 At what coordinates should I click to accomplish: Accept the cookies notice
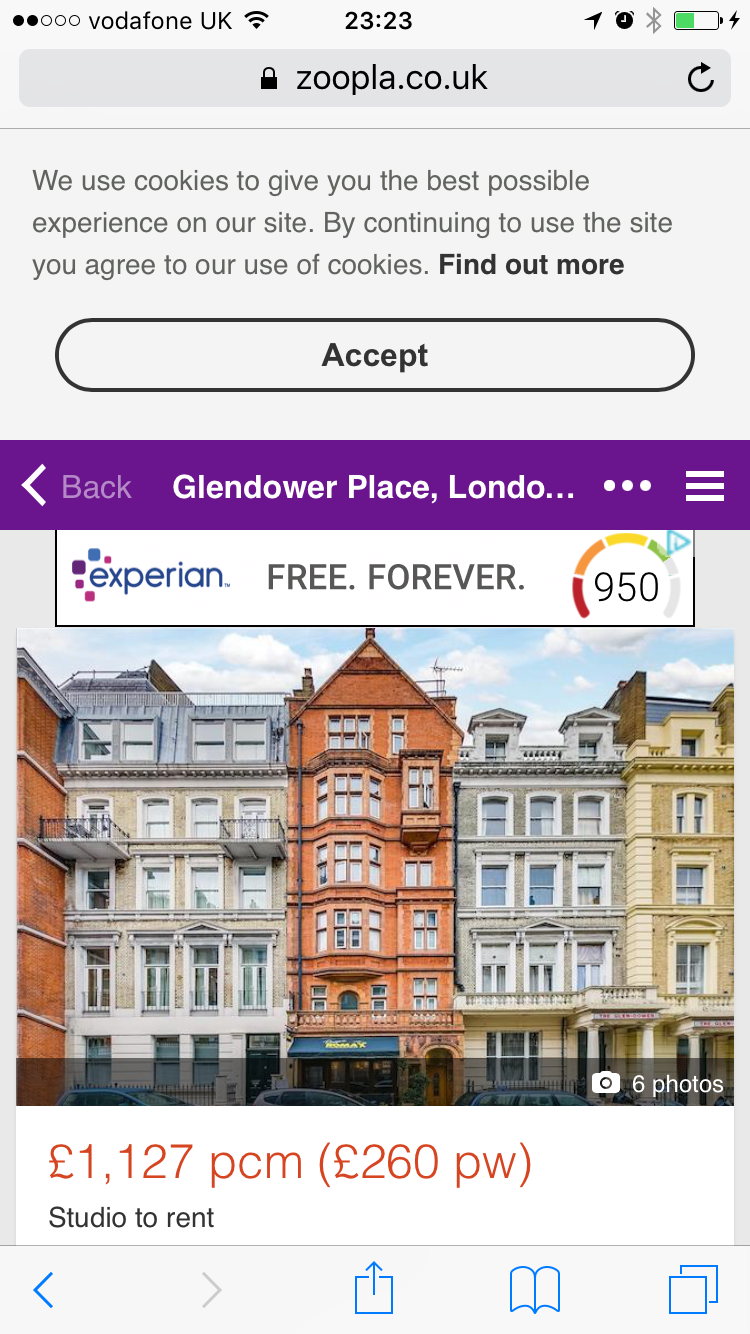pos(374,355)
